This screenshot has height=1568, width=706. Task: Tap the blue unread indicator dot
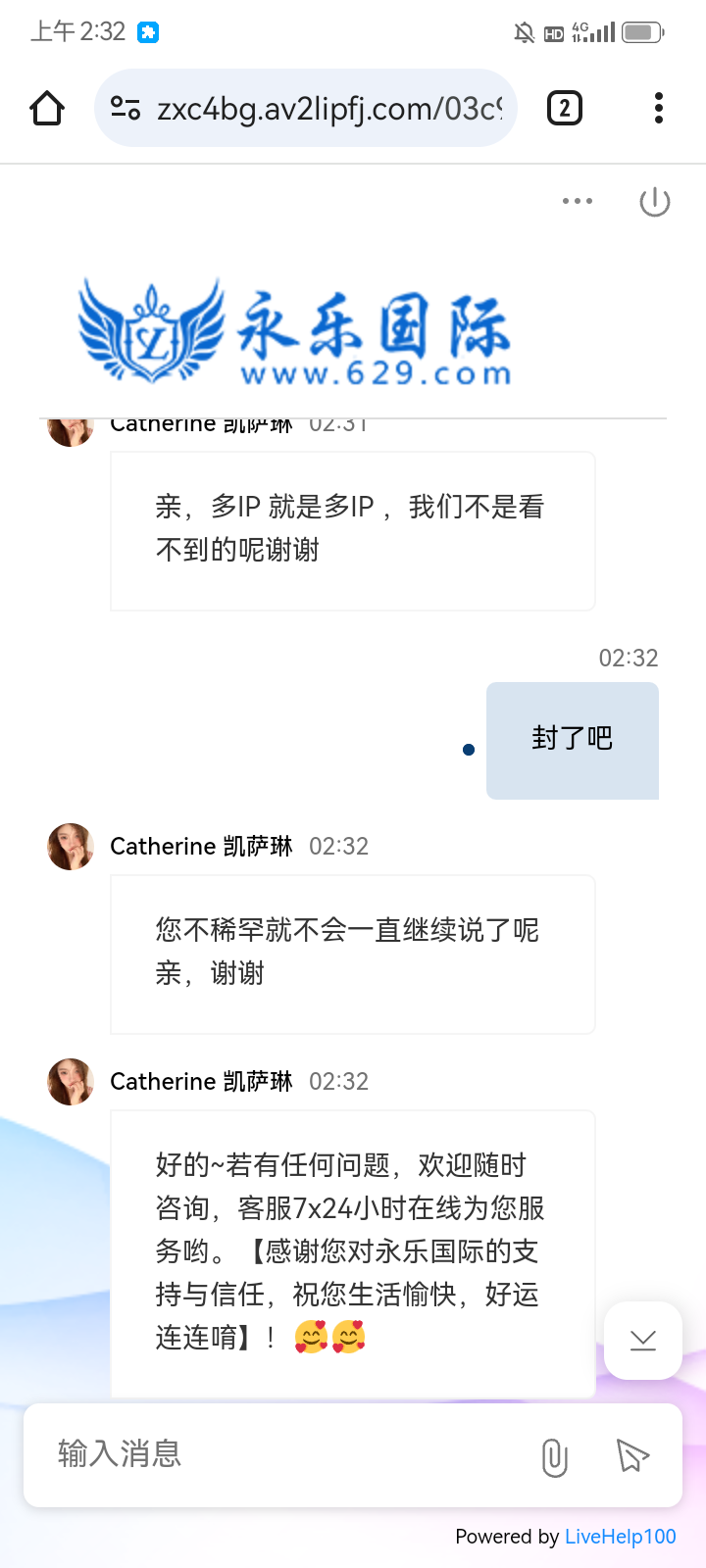click(x=468, y=750)
